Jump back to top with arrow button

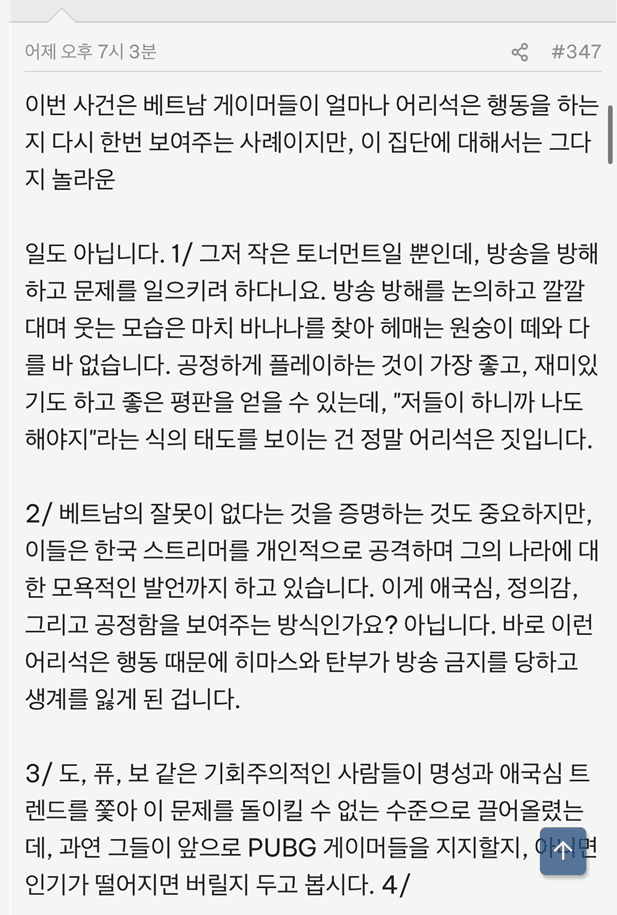(563, 851)
